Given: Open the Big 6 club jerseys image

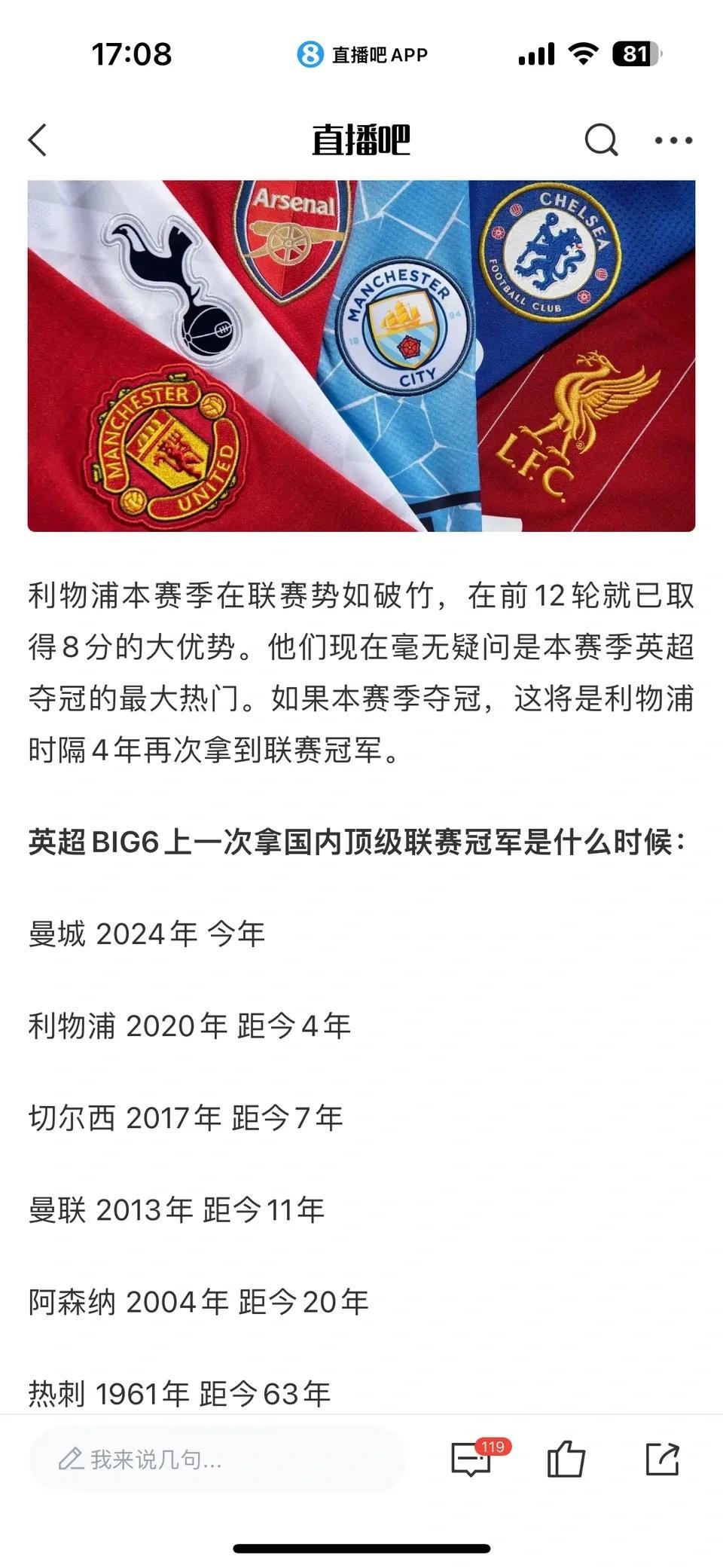Looking at the screenshot, I should (361, 356).
